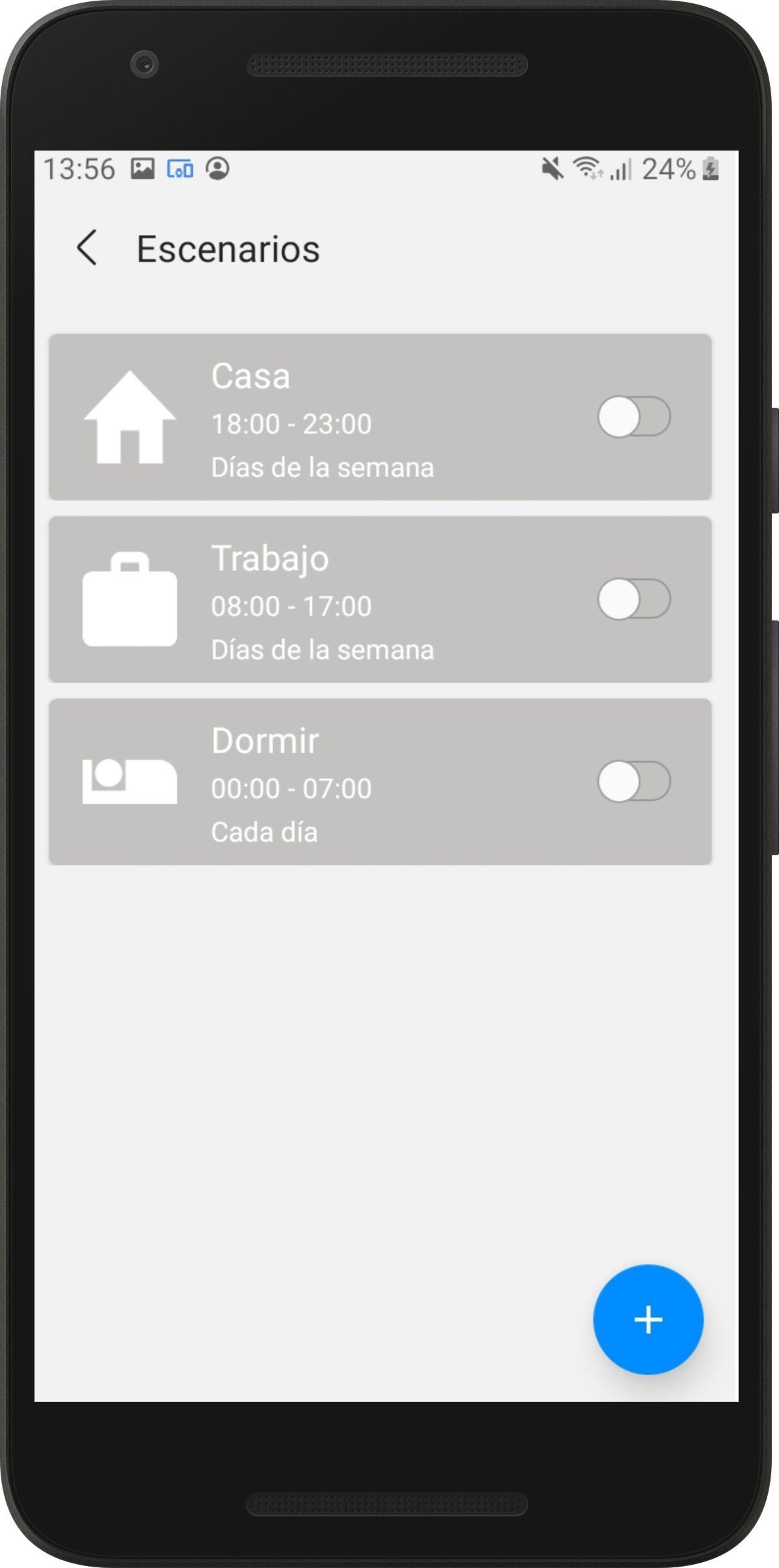Turn on the Trabajo scenario
The height and width of the screenshot is (1568, 779).
point(633,600)
